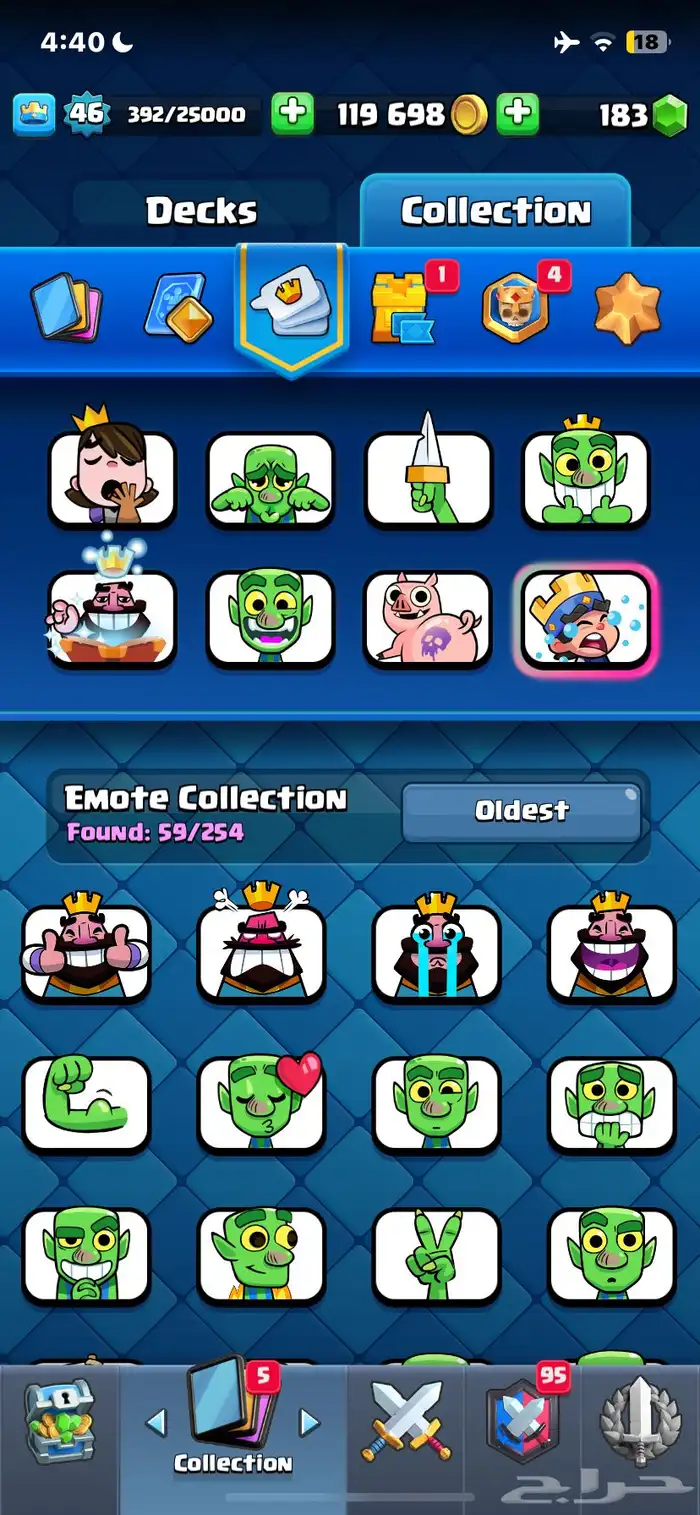Open the star-shaped collection section
The image size is (700, 1515).
pyautogui.click(x=628, y=308)
